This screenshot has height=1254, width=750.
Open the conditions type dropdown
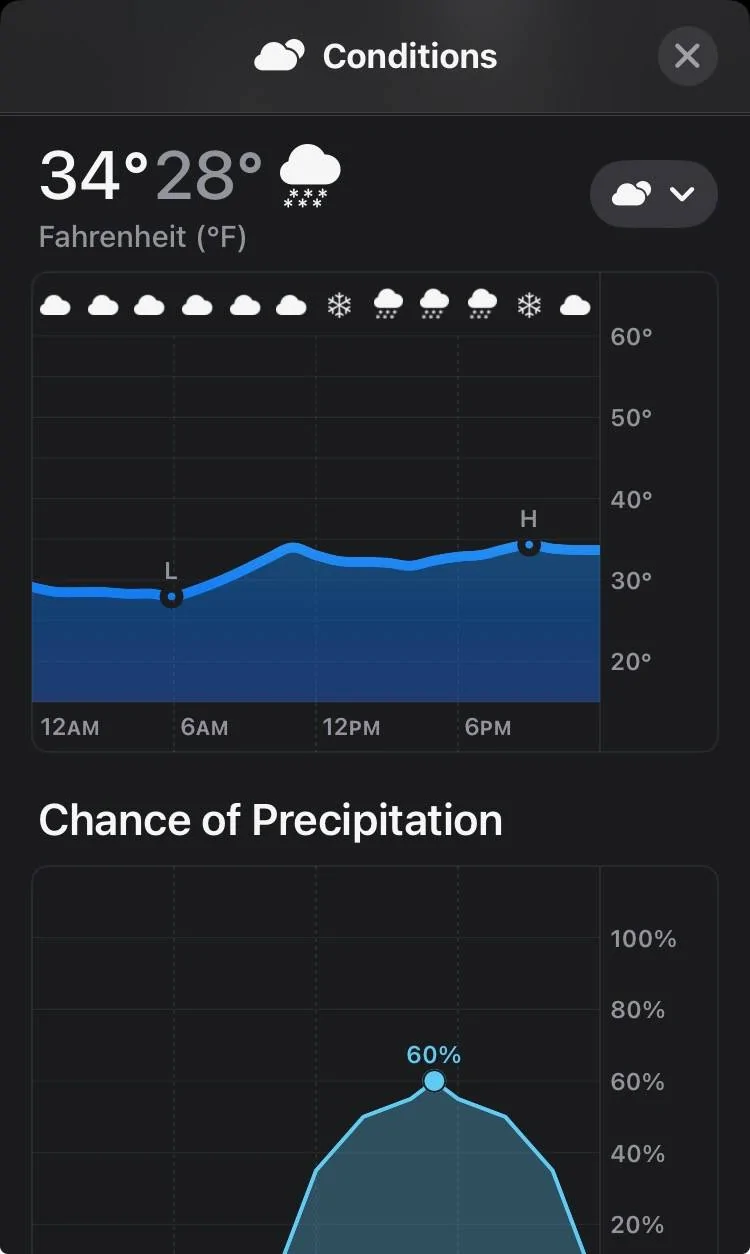point(653,194)
